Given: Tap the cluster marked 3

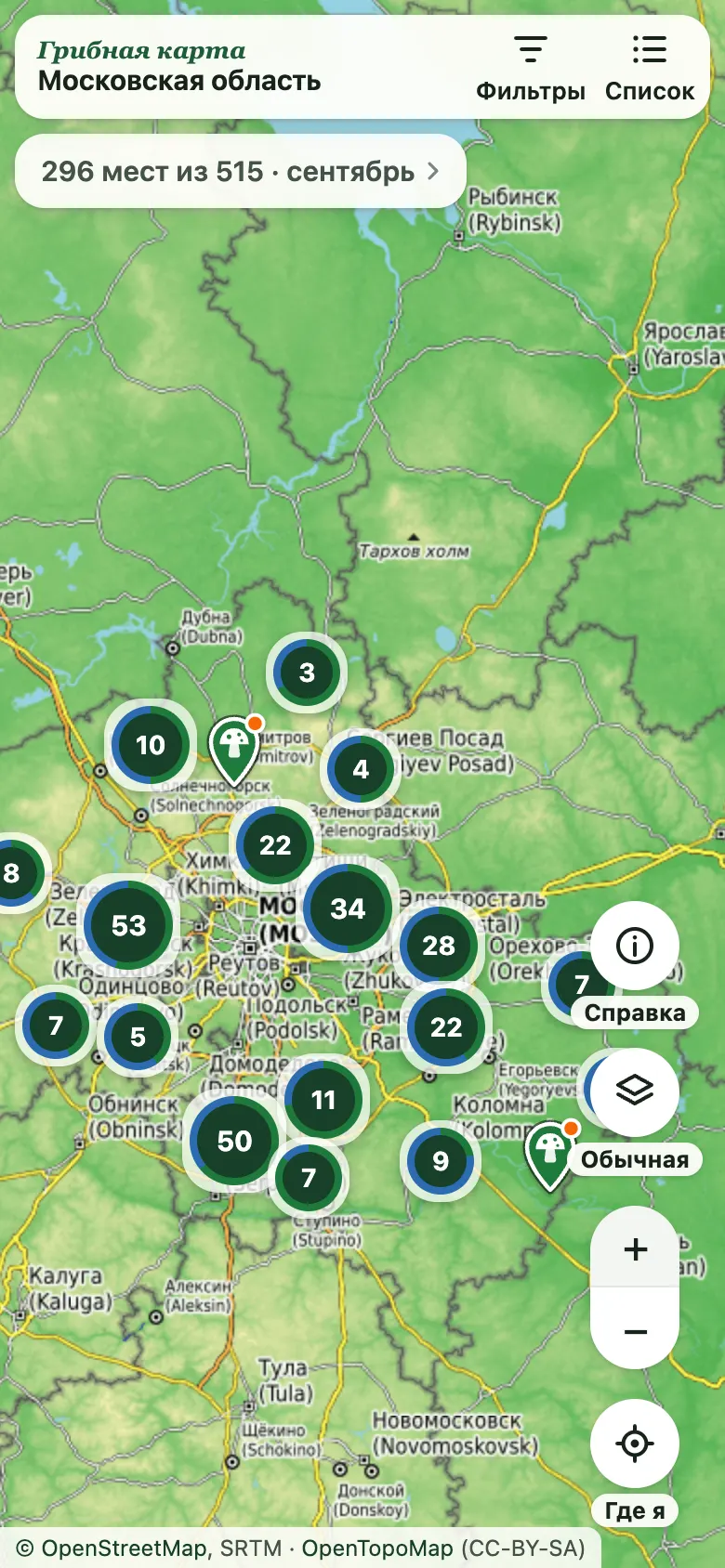Looking at the screenshot, I should pyautogui.click(x=307, y=672).
